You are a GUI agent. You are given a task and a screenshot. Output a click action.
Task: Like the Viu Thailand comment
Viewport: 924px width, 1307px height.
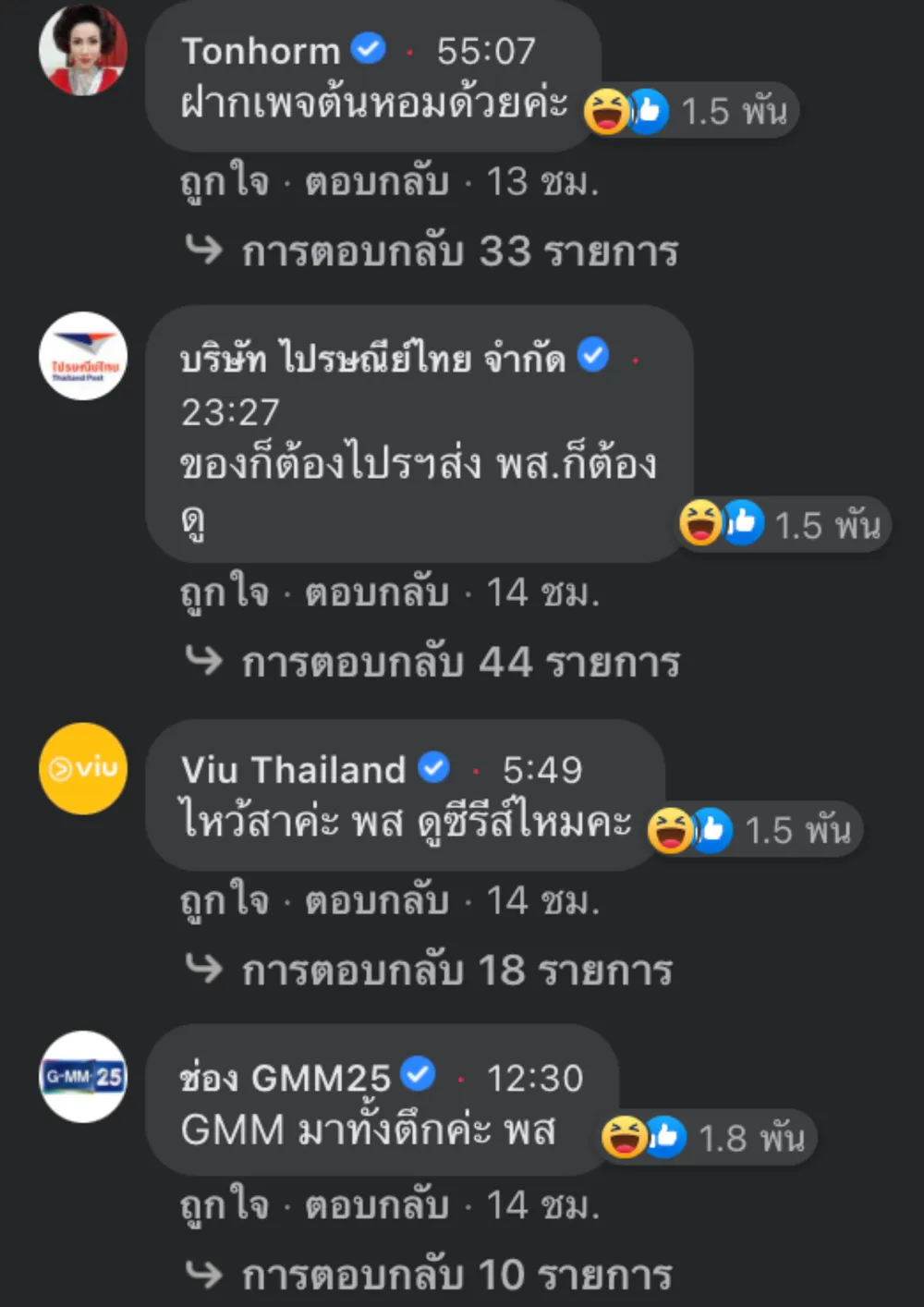click(x=225, y=900)
